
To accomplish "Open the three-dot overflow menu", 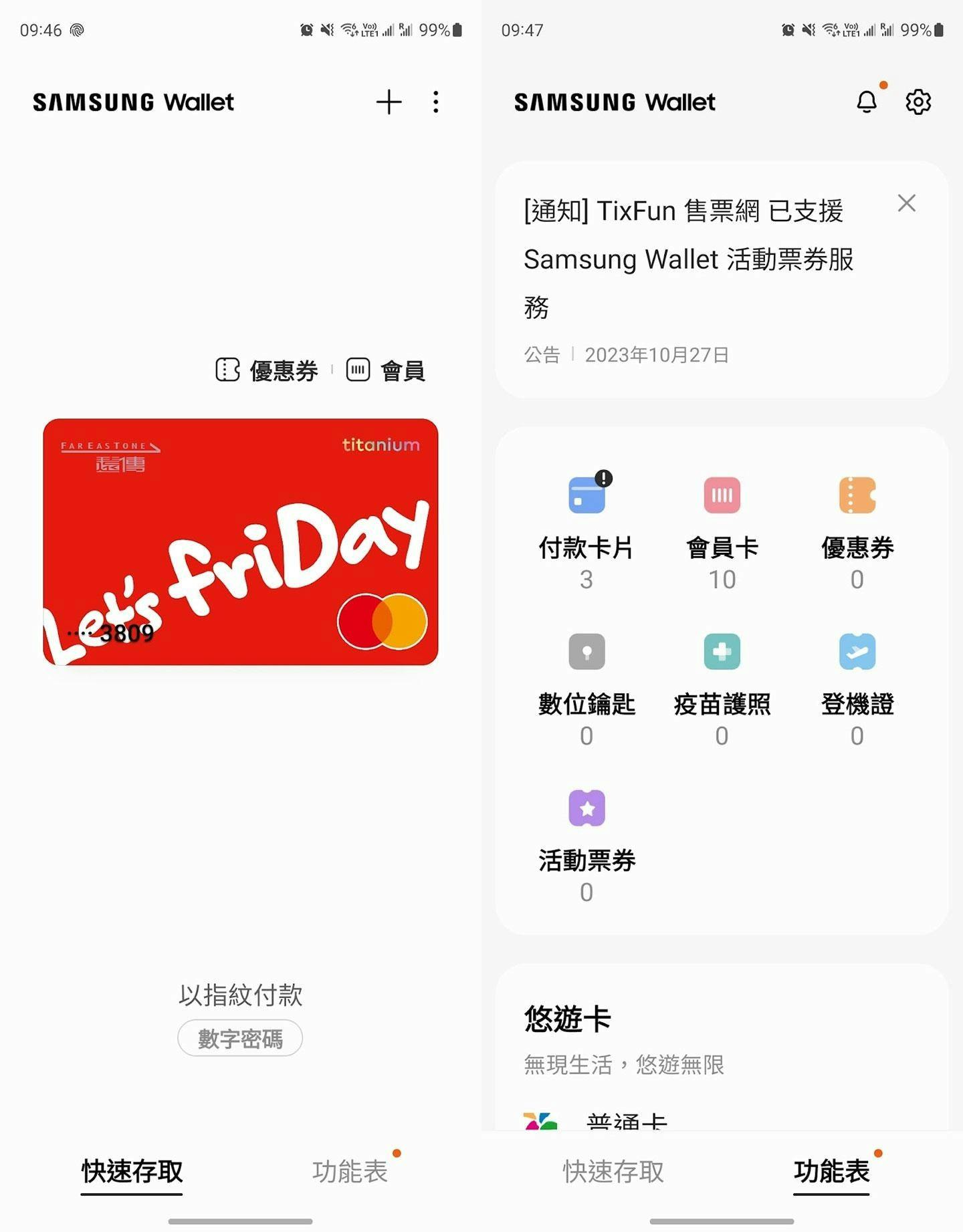I will [435, 102].
